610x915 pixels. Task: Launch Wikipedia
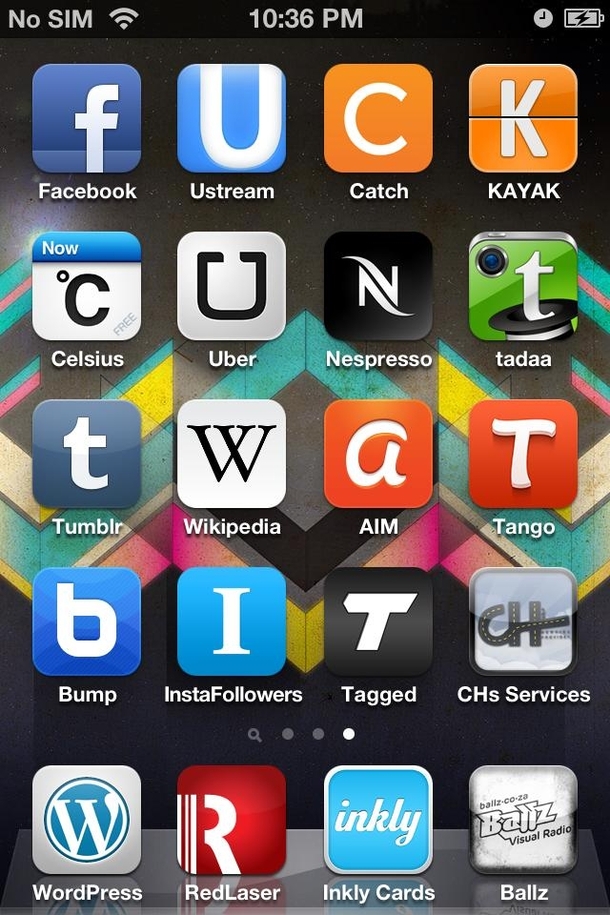[232, 455]
